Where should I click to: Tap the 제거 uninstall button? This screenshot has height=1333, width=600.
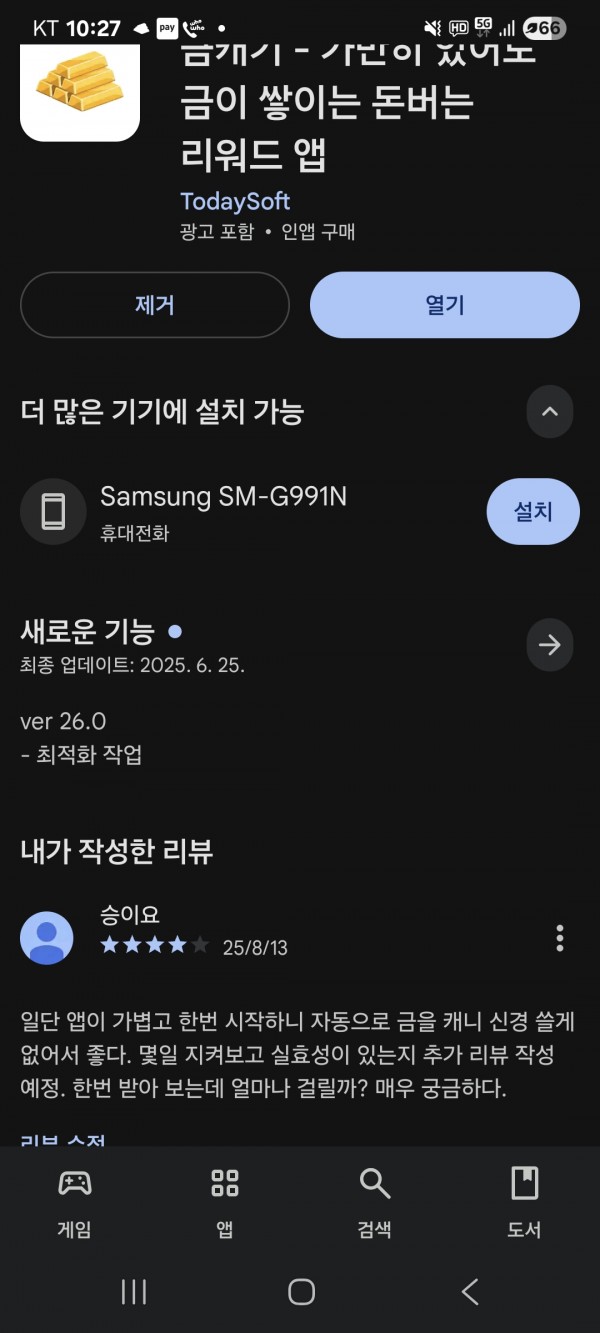pyautogui.click(x=155, y=305)
